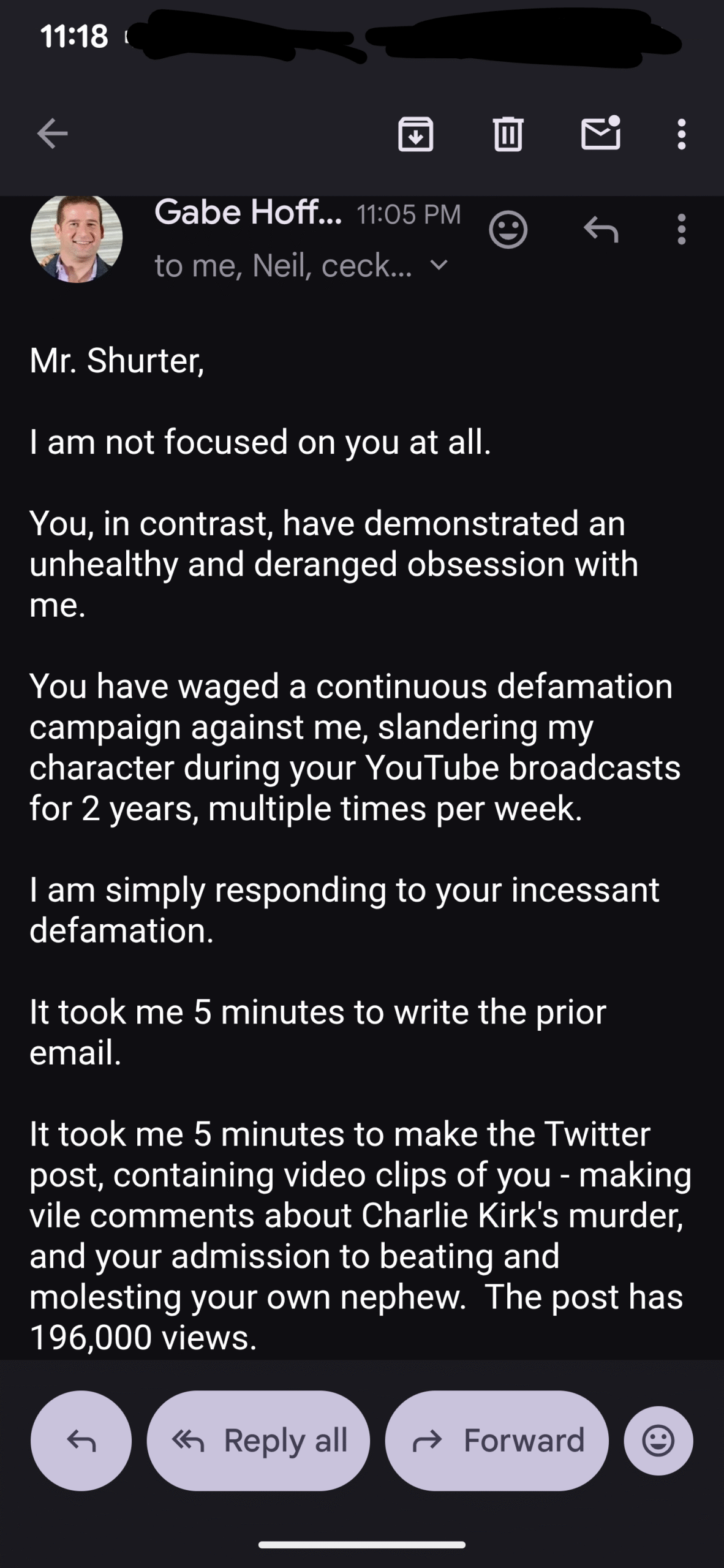Forward this email
724x1568 pixels.
point(497,1441)
